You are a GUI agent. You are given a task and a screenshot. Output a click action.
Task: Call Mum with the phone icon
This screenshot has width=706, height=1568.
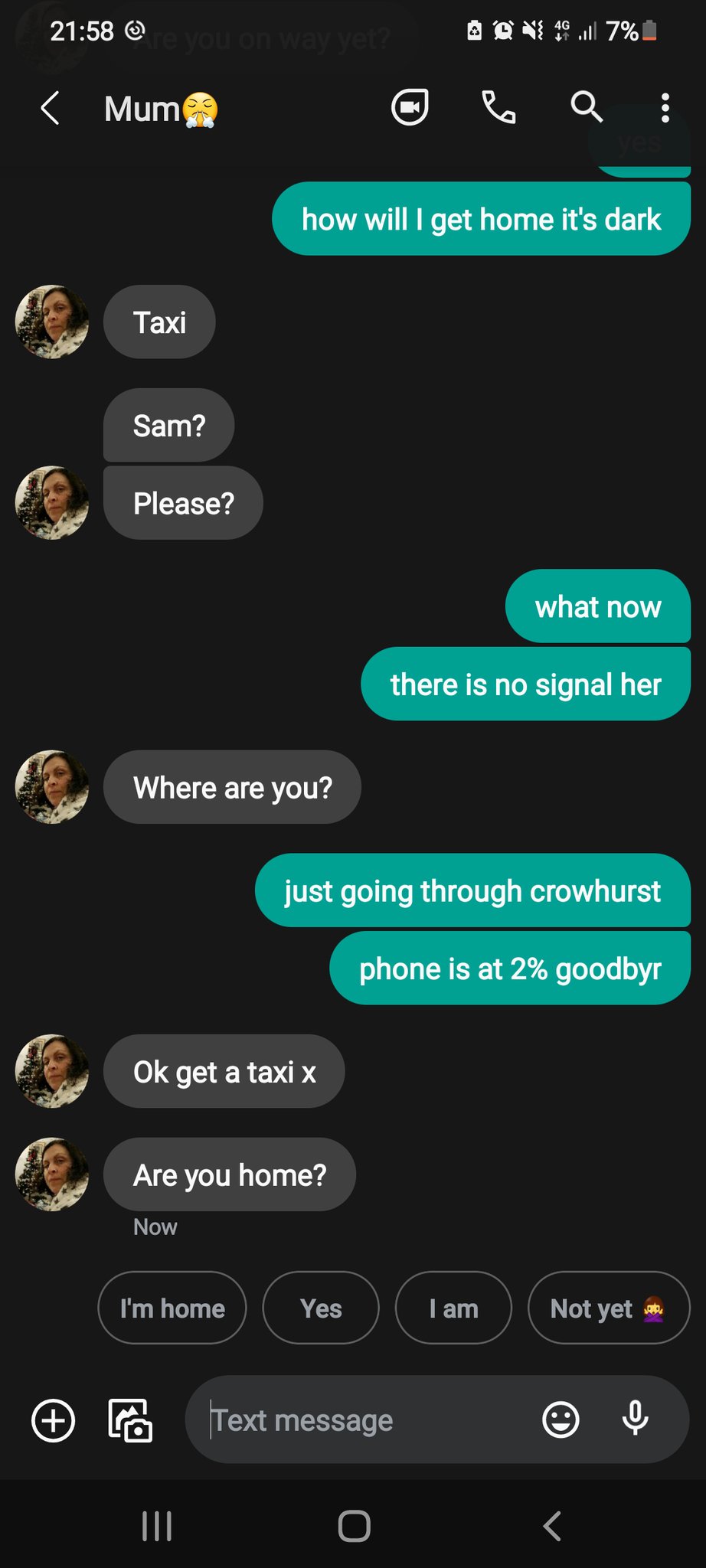click(x=498, y=107)
